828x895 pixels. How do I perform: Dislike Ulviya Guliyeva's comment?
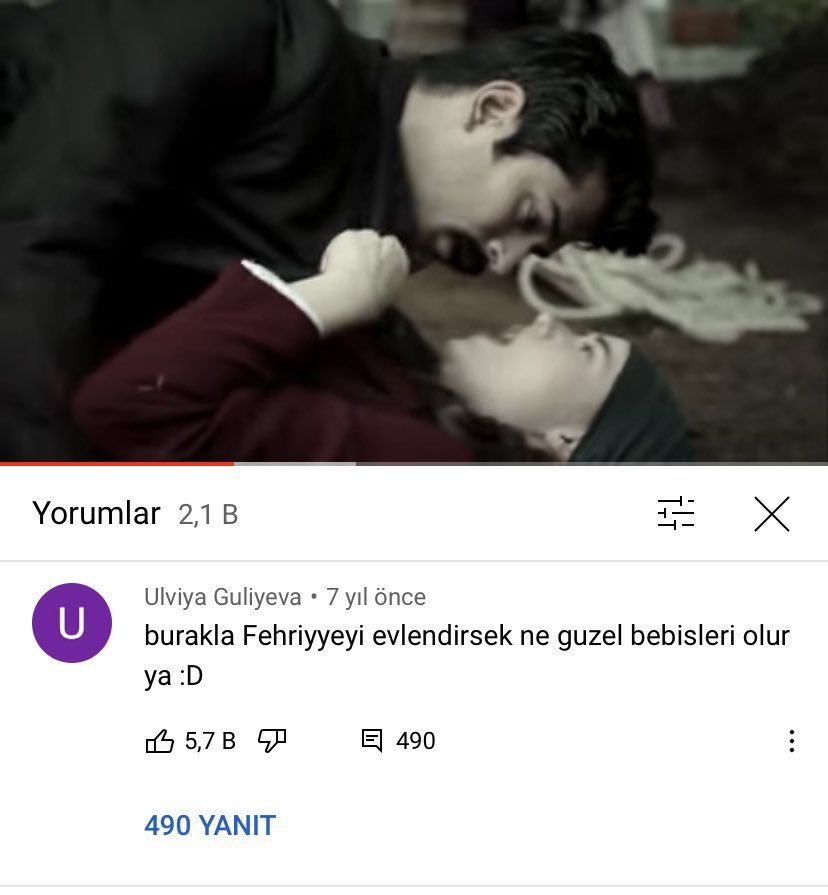point(272,741)
